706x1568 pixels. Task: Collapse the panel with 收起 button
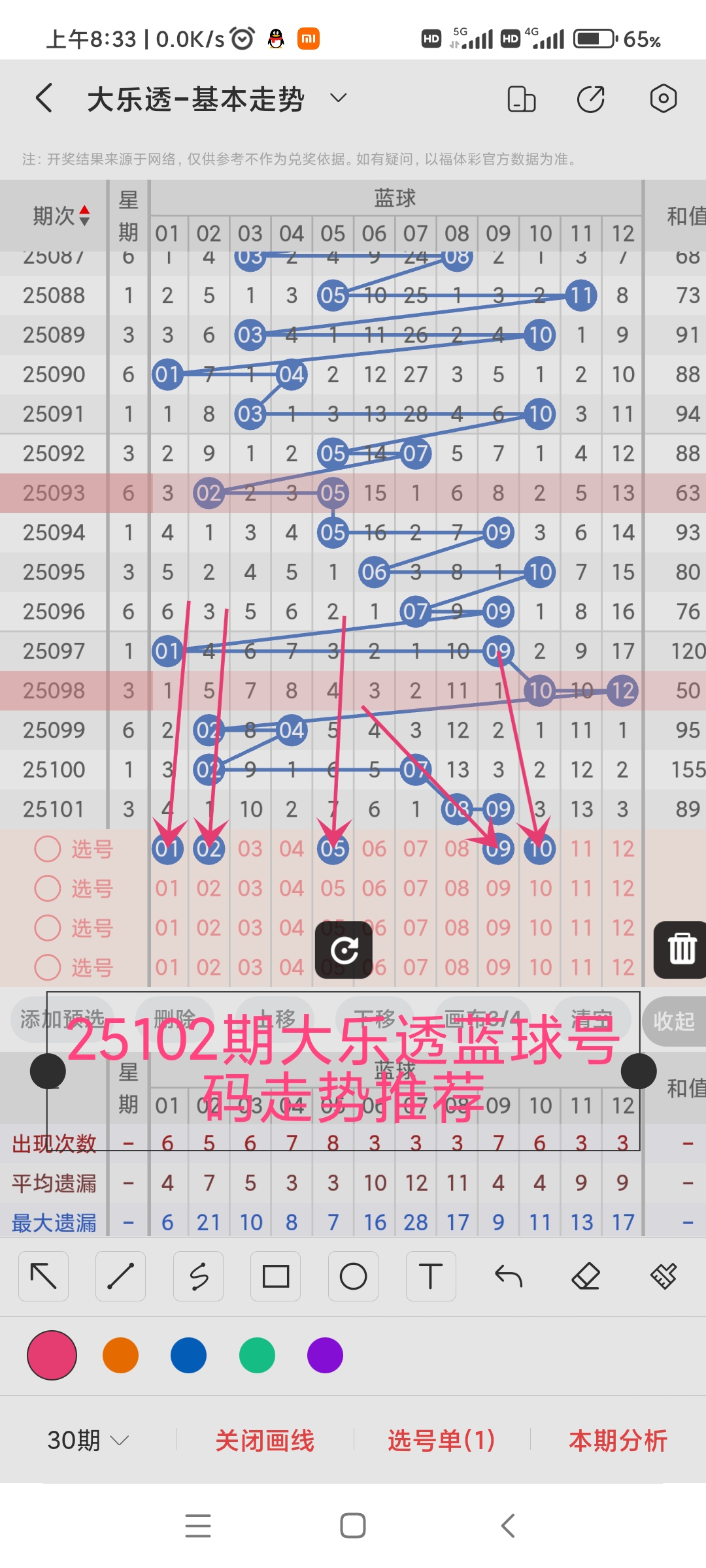[674, 1021]
